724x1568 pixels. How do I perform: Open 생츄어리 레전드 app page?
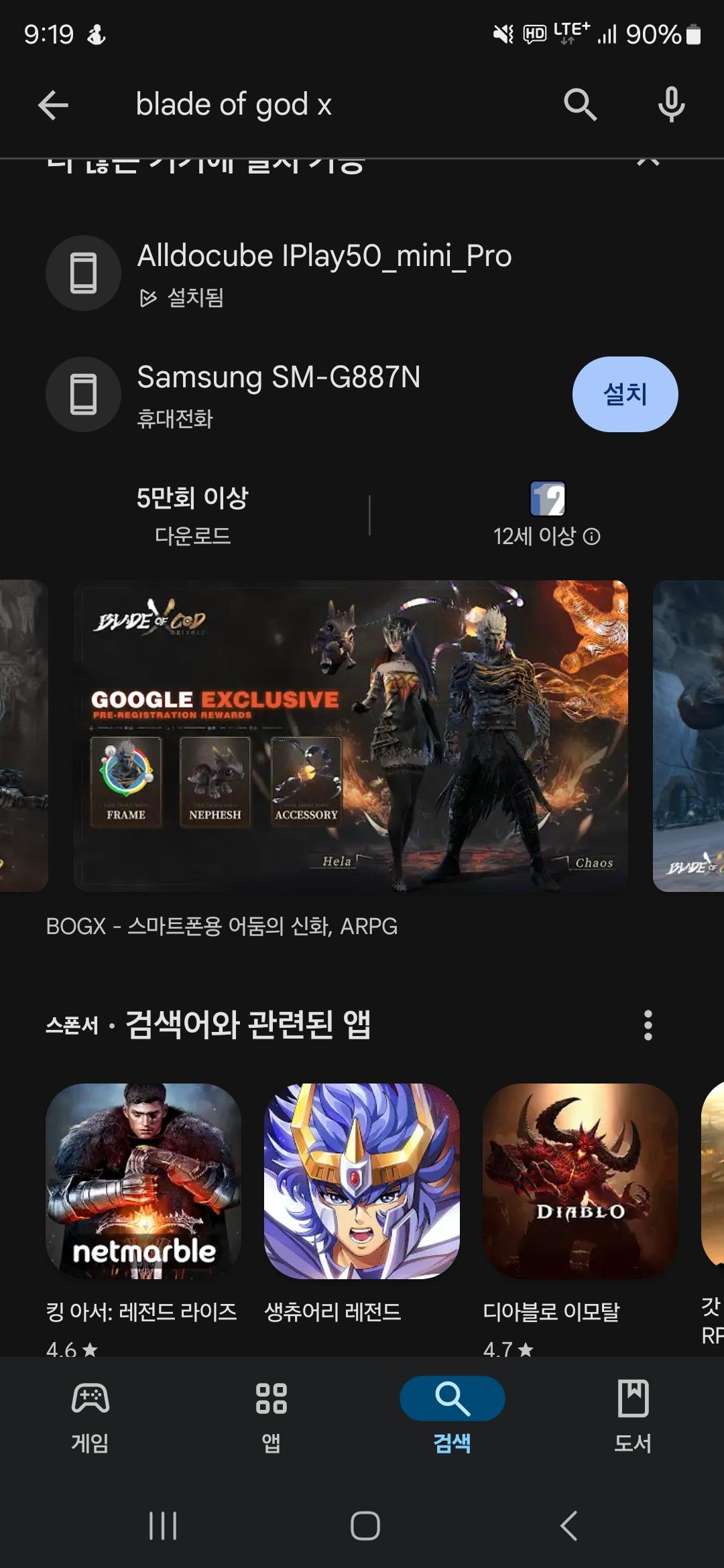tap(362, 1181)
